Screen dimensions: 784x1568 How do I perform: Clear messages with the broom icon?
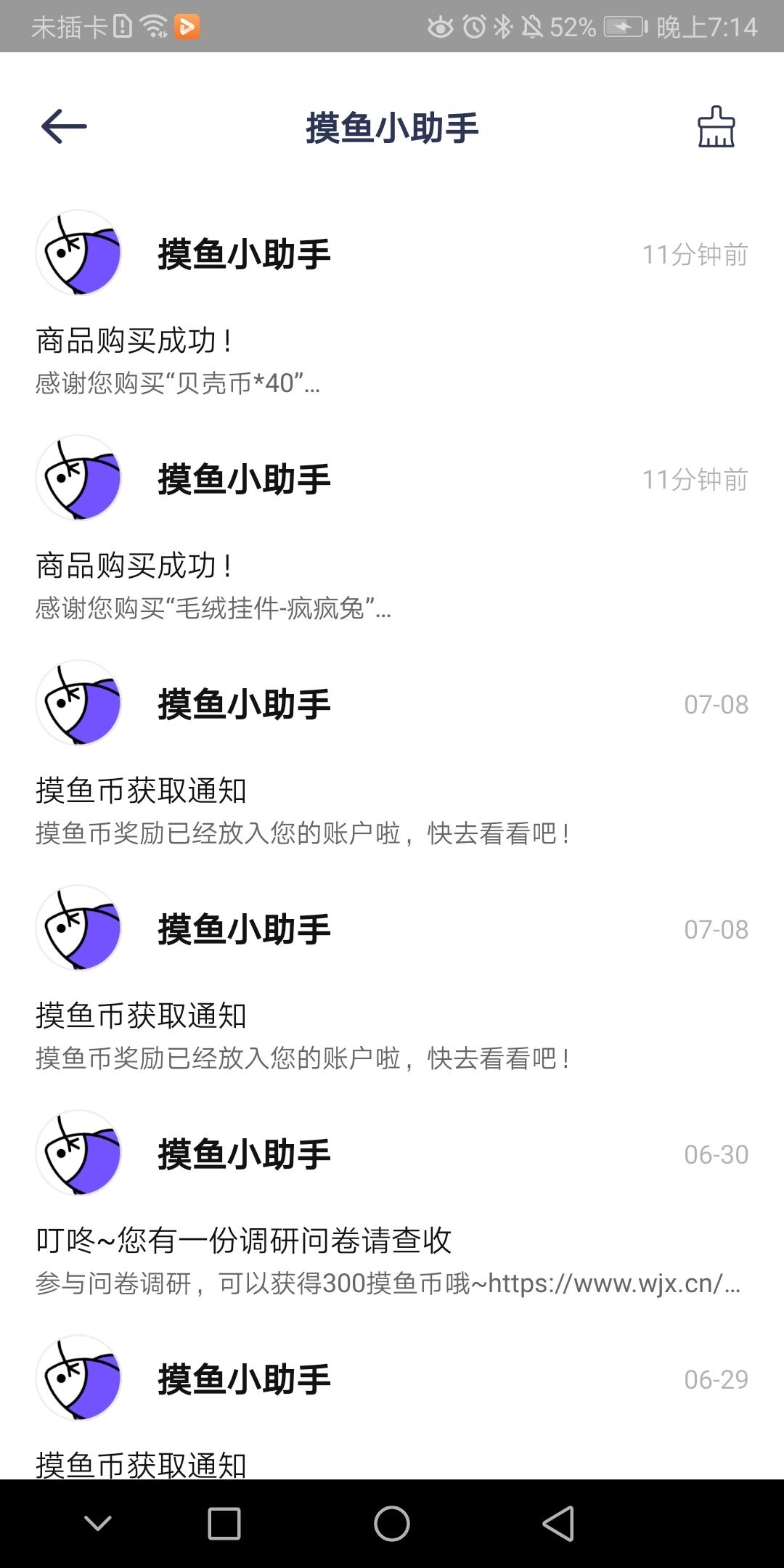tap(716, 127)
